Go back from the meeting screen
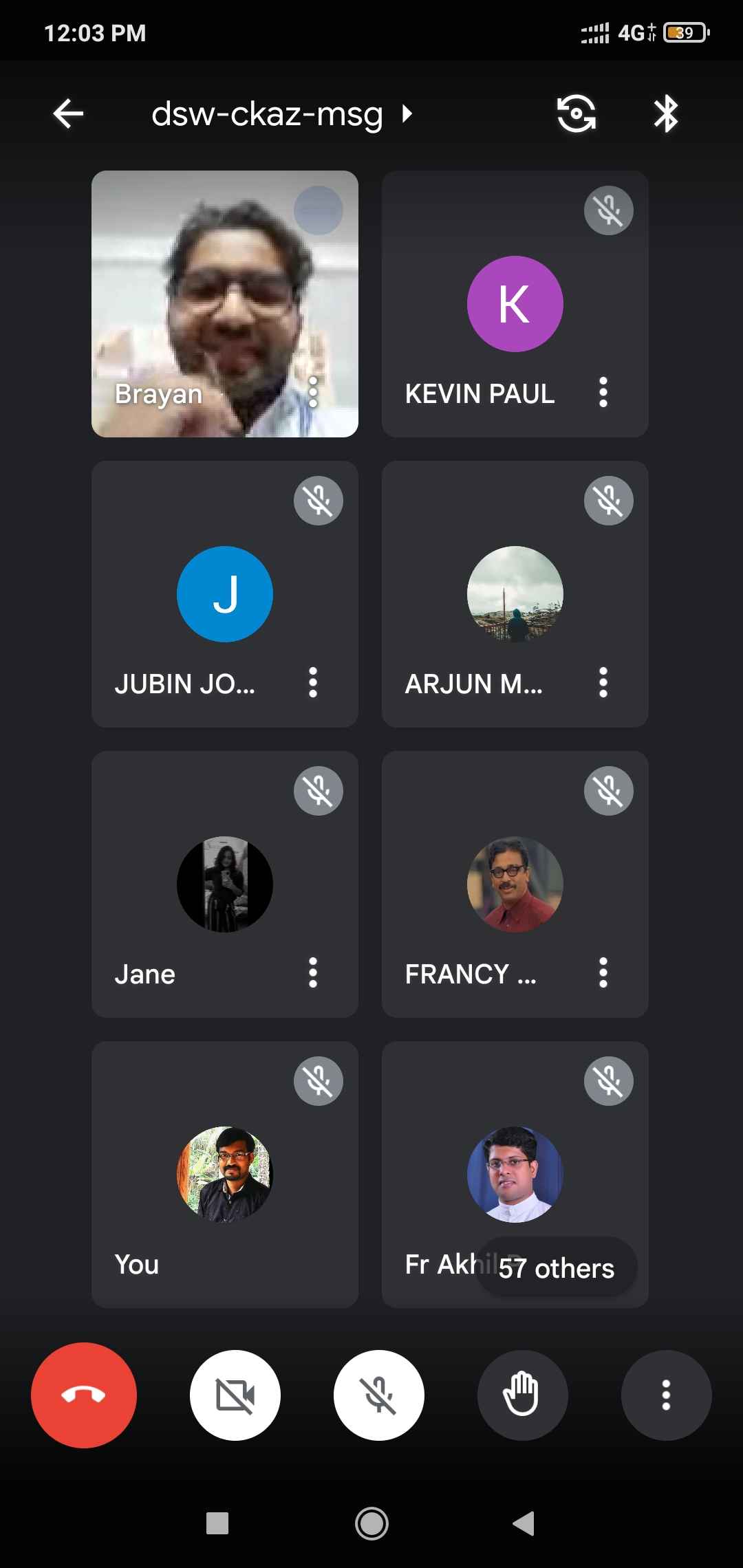This screenshot has width=743, height=1568. pyautogui.click(x=68, y=113)
